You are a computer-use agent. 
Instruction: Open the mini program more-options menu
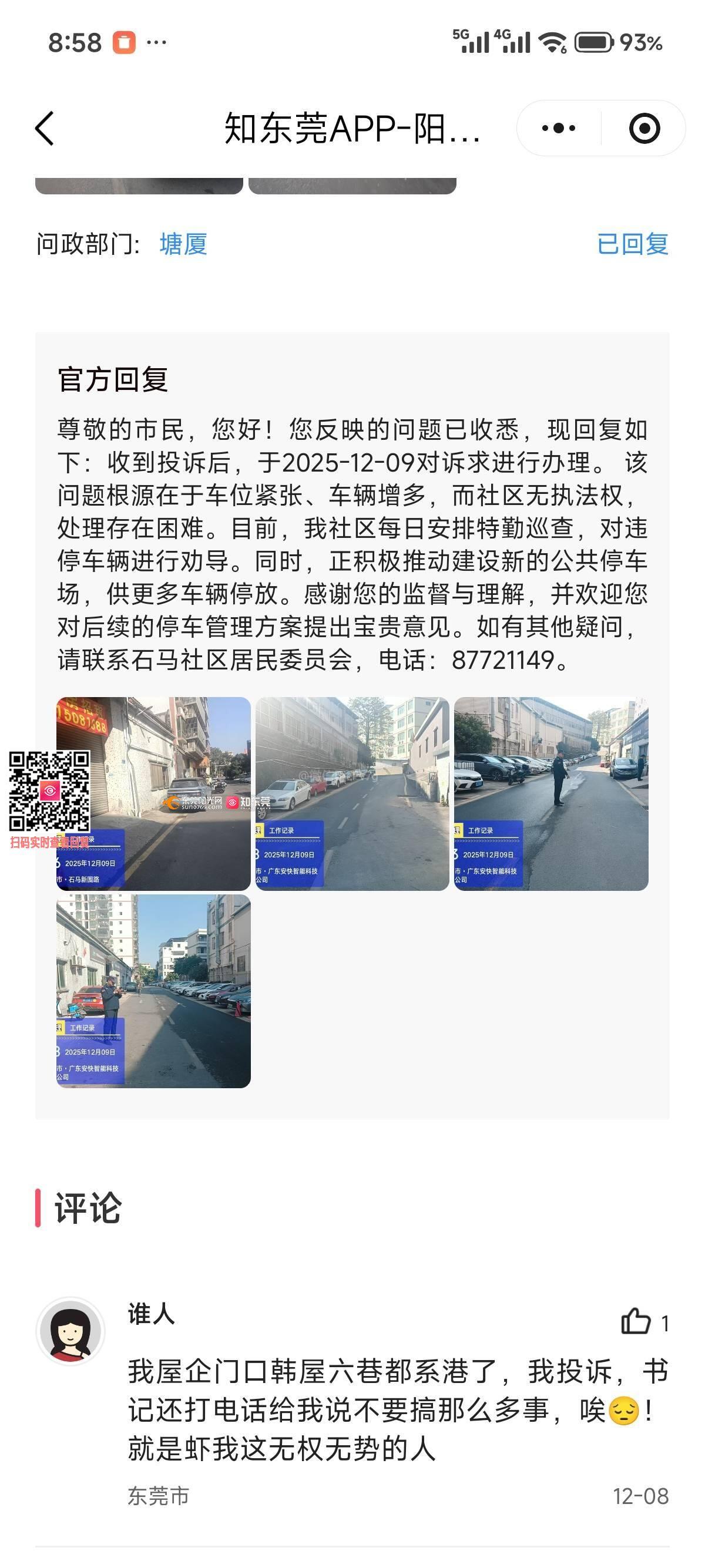click(x=558, y=129)
